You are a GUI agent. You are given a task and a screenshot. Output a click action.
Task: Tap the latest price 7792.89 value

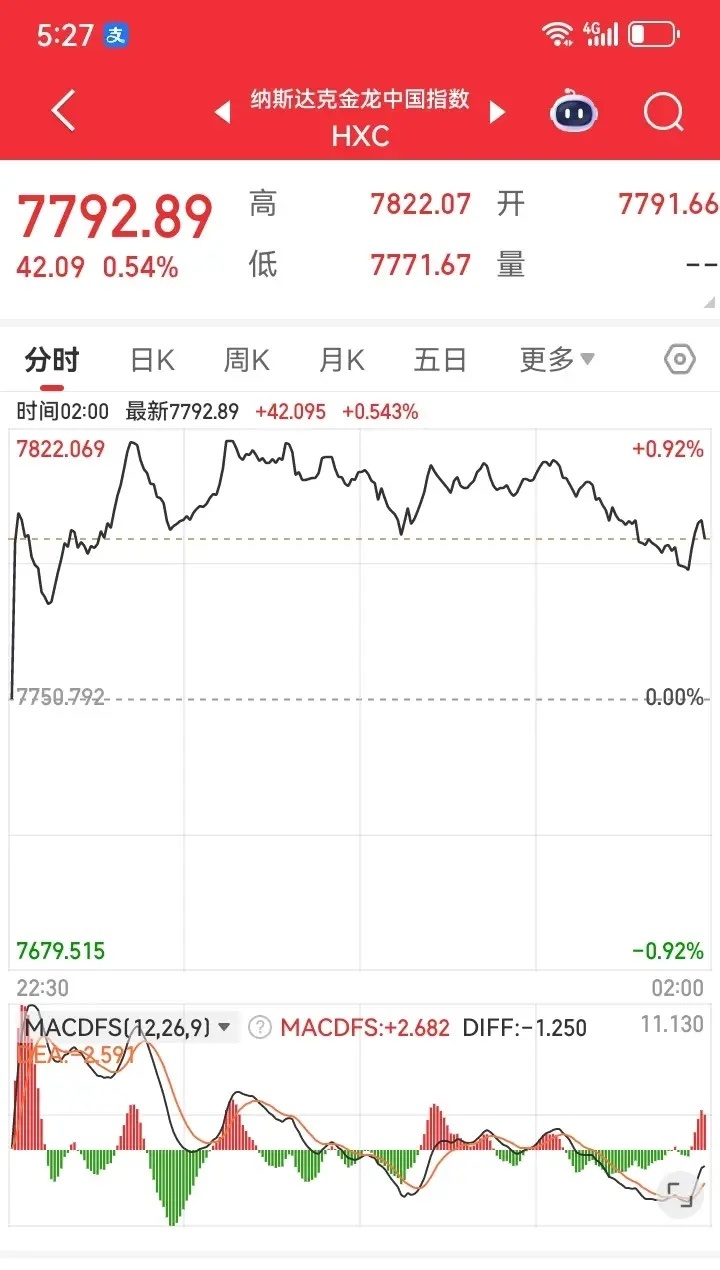[x=116, y=212]
